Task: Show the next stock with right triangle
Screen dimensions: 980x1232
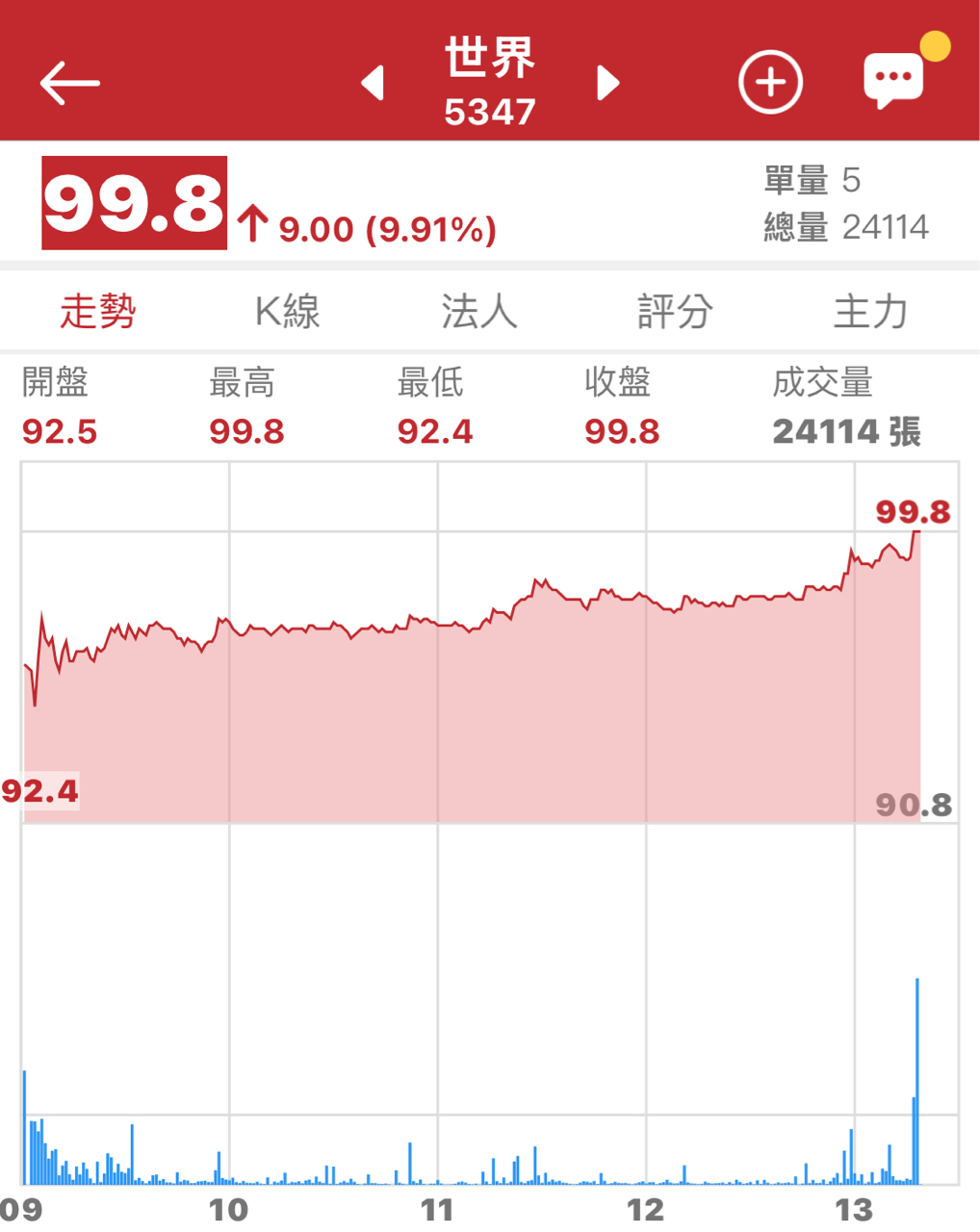Action: point(607,83)
